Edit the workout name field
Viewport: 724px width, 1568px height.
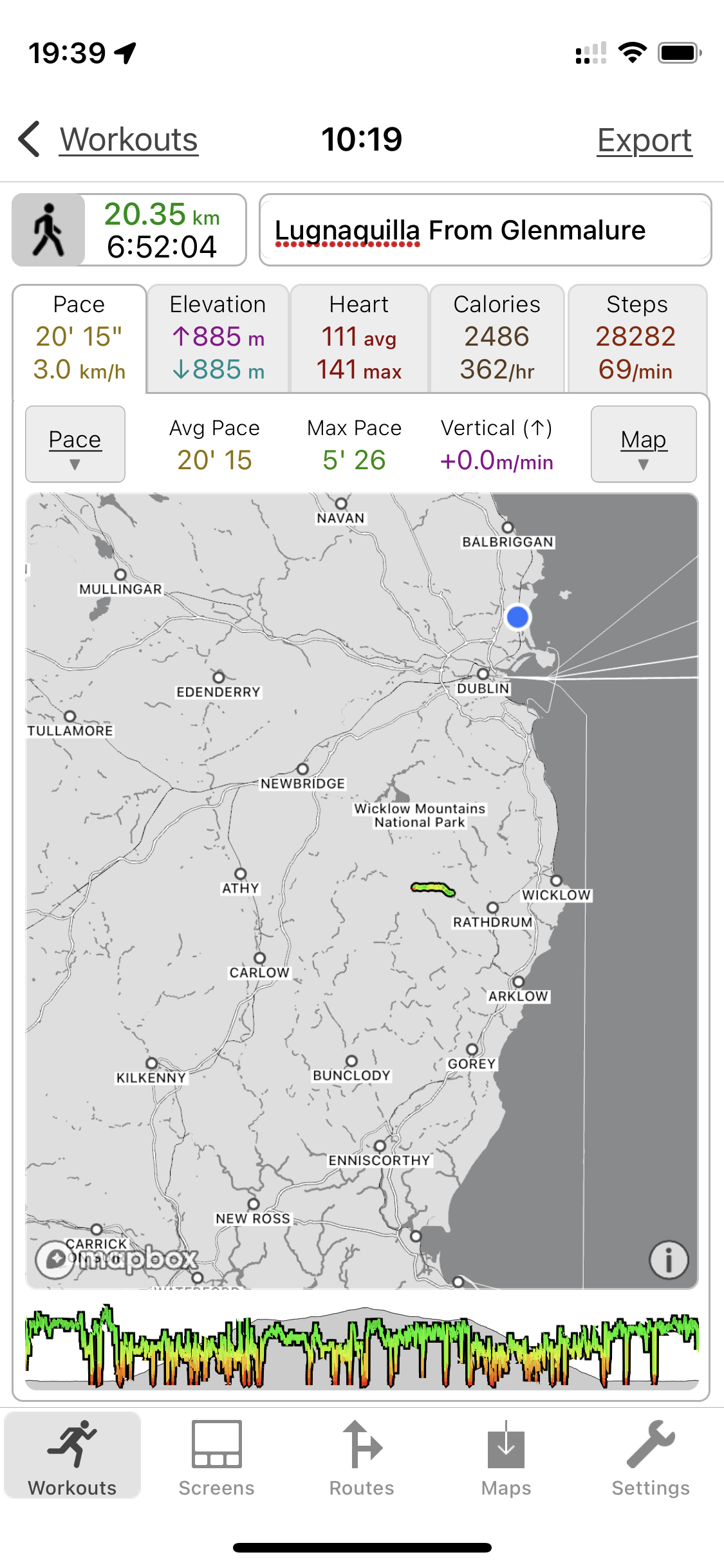[485, 230]
